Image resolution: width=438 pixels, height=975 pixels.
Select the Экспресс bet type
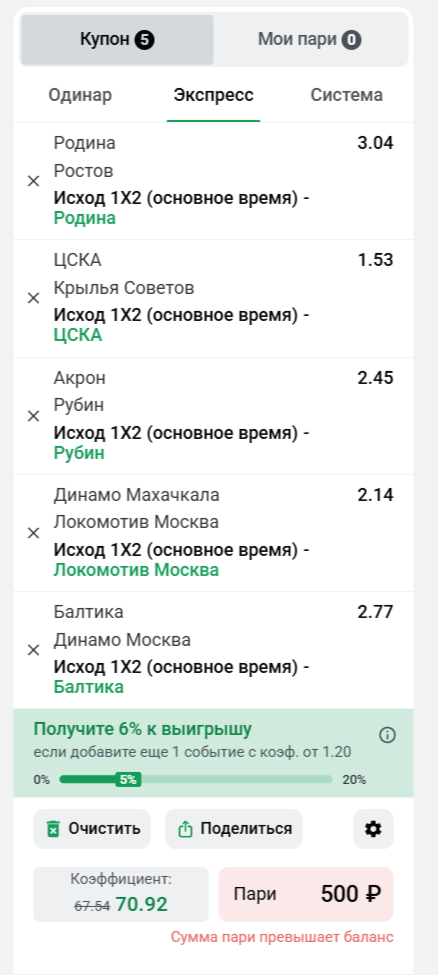[213, 95]
